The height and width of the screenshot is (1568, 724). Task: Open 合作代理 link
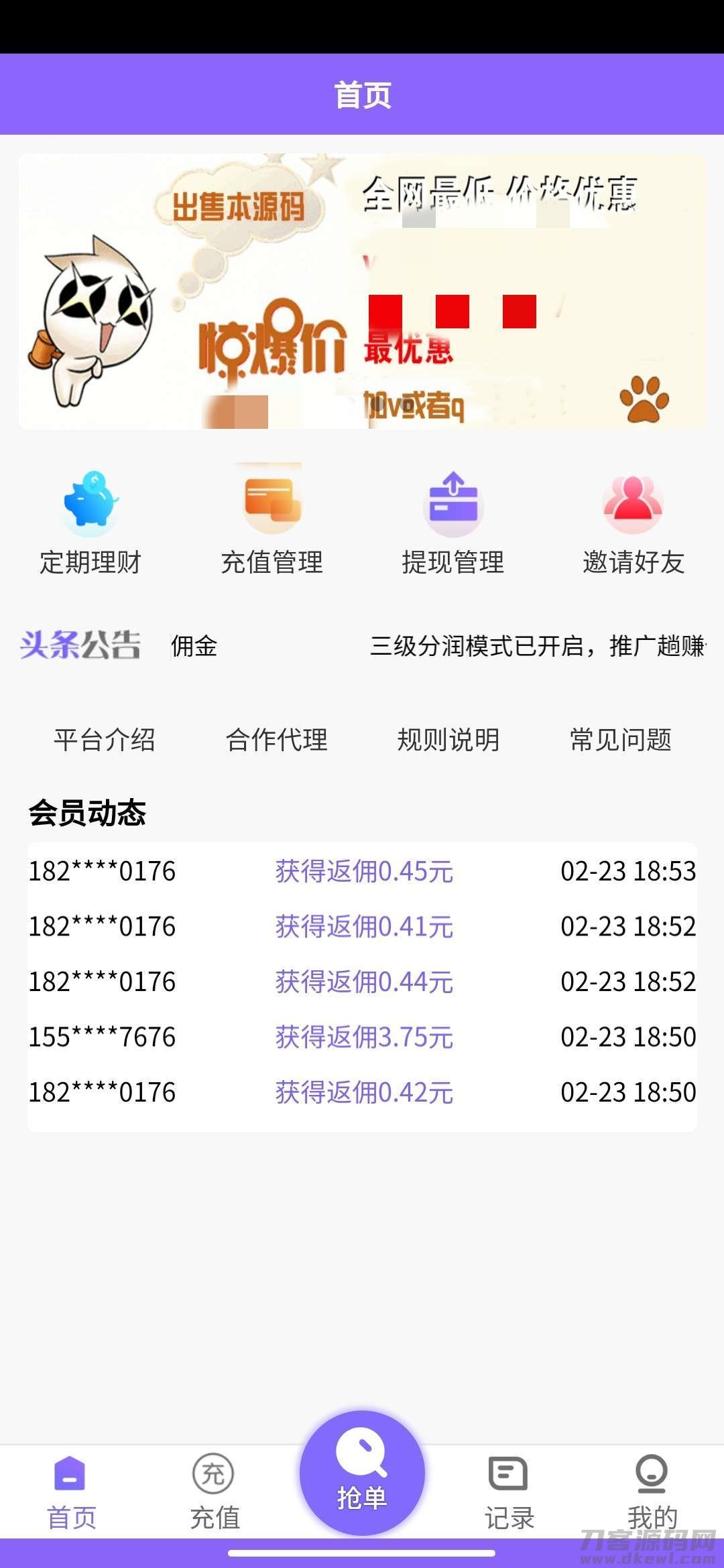pos(277,741)
